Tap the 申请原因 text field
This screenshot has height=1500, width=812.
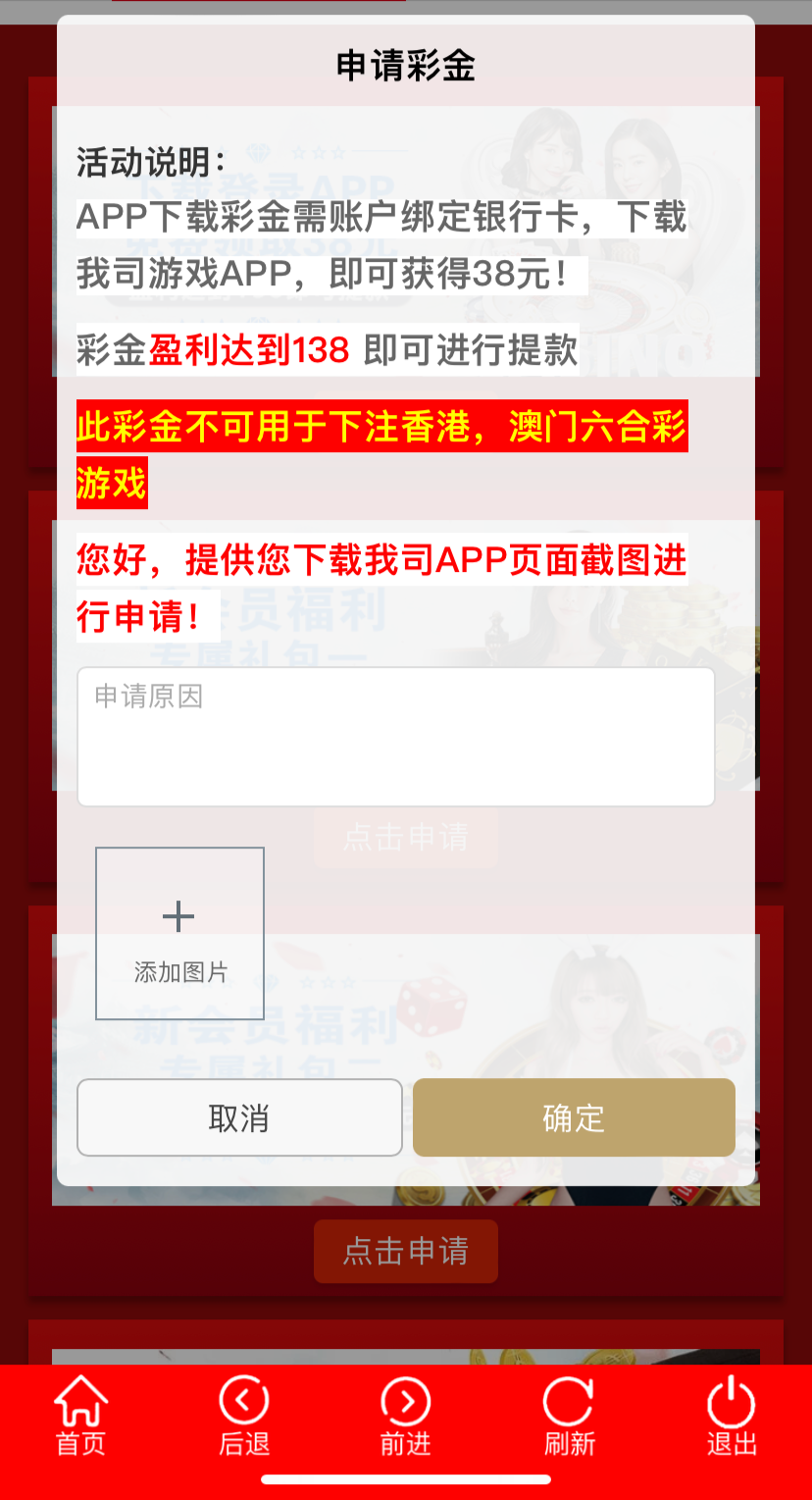coord(395,737)
